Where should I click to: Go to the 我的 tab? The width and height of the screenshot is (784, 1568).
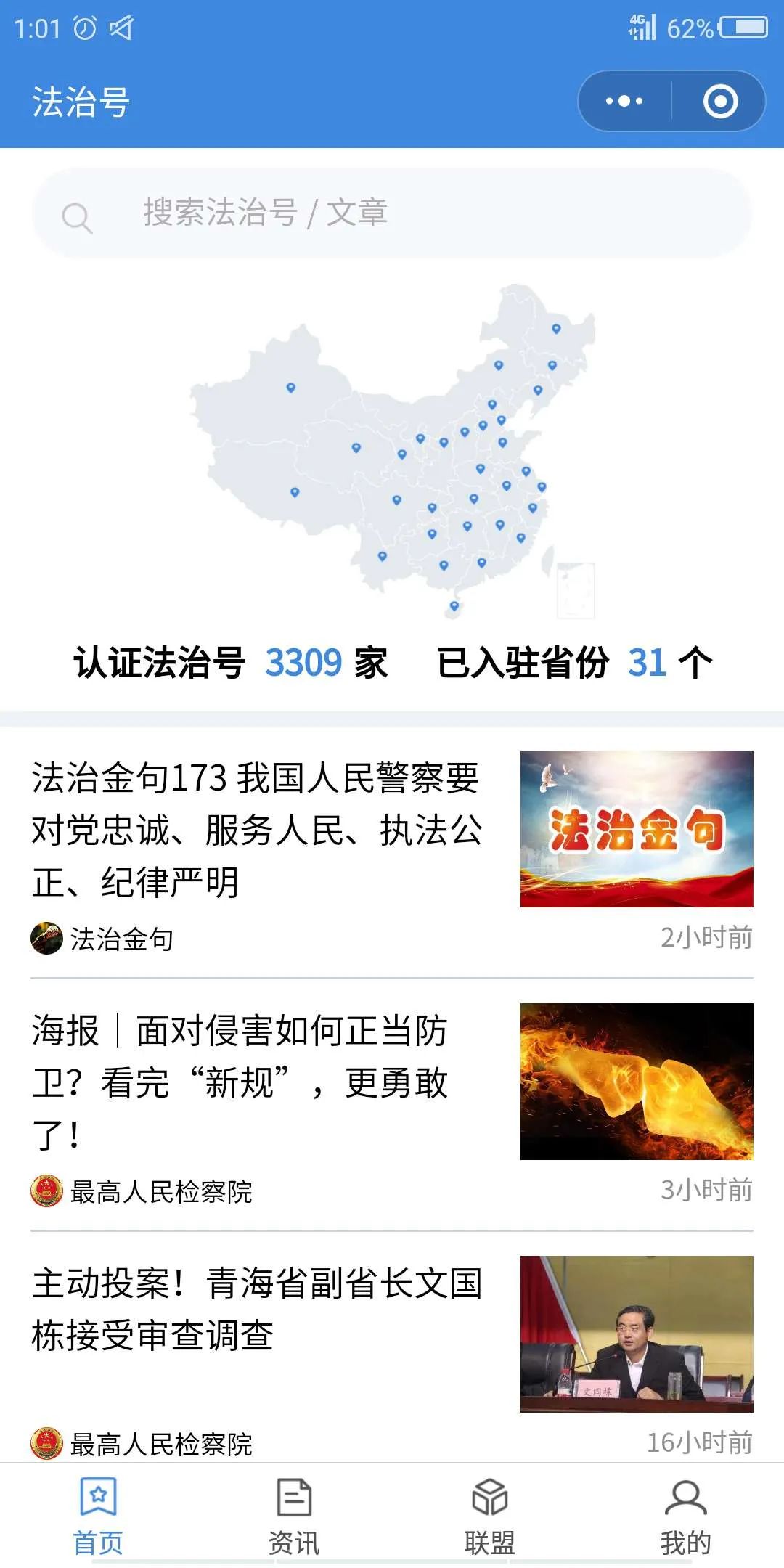click(x=686, y=1516)
